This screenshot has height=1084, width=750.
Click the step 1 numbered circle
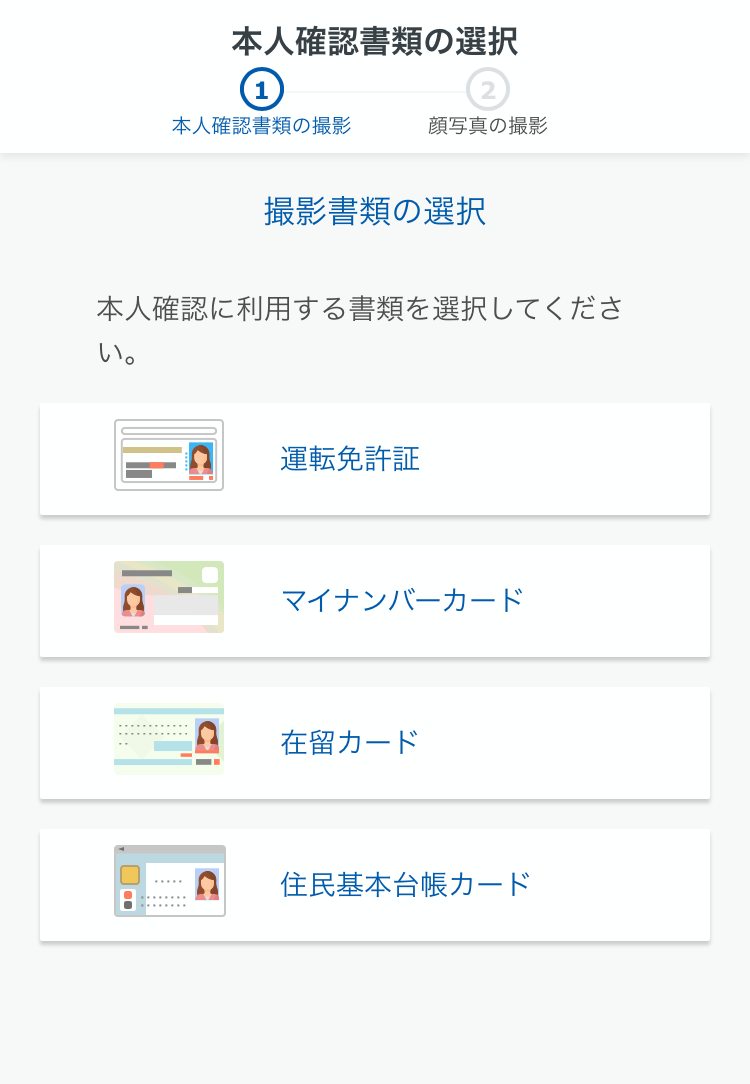click(x=262, y=90)
